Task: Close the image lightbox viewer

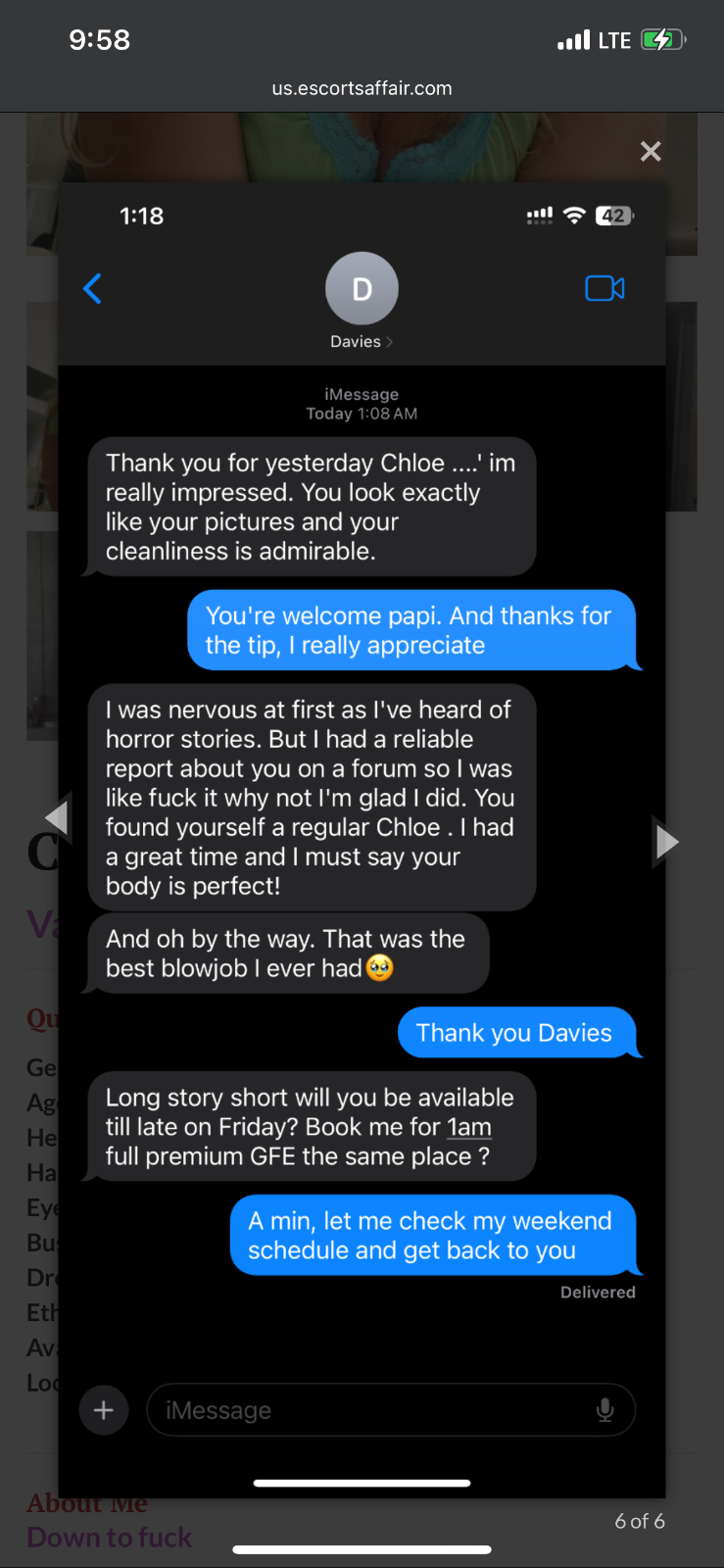Action: [651, 151]
